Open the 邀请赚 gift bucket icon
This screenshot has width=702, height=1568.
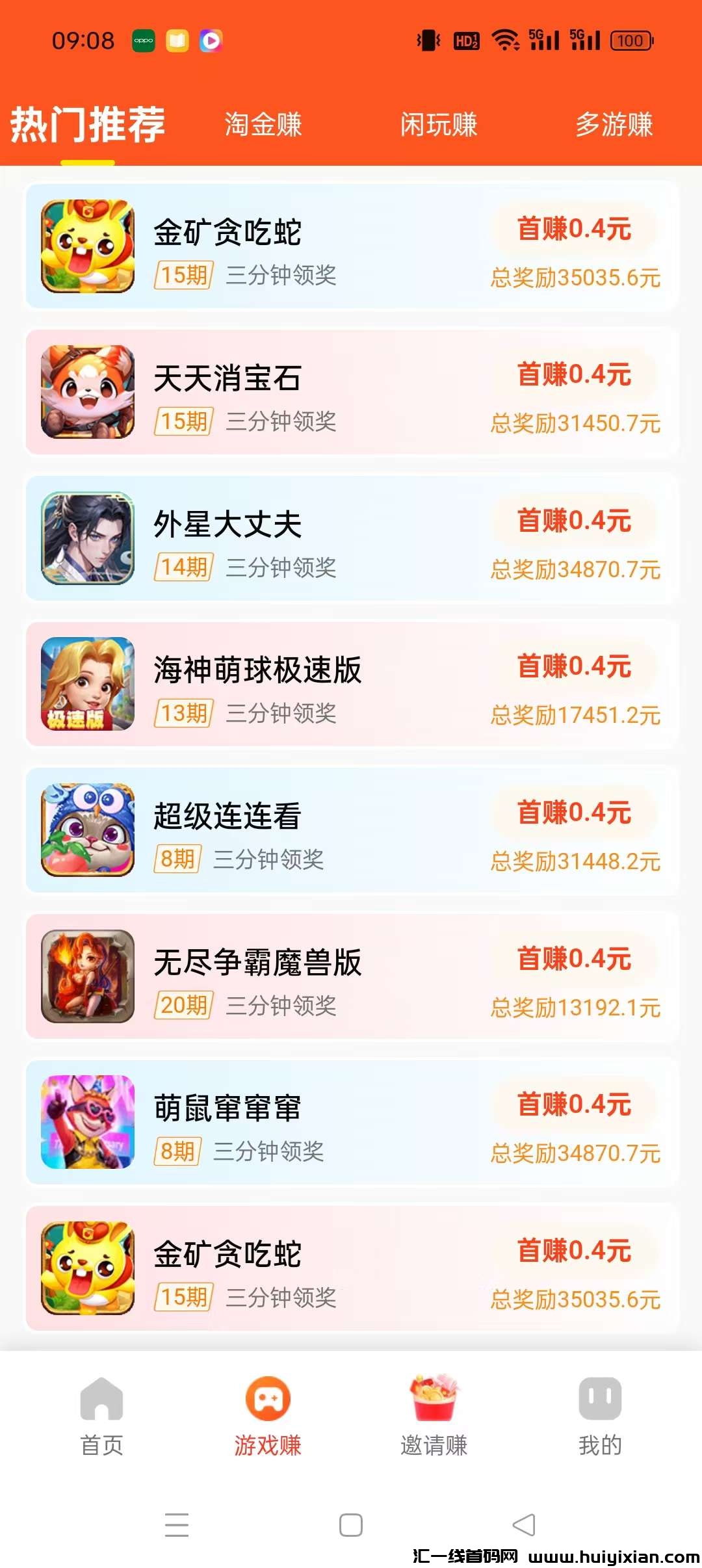click(434, 1401)
